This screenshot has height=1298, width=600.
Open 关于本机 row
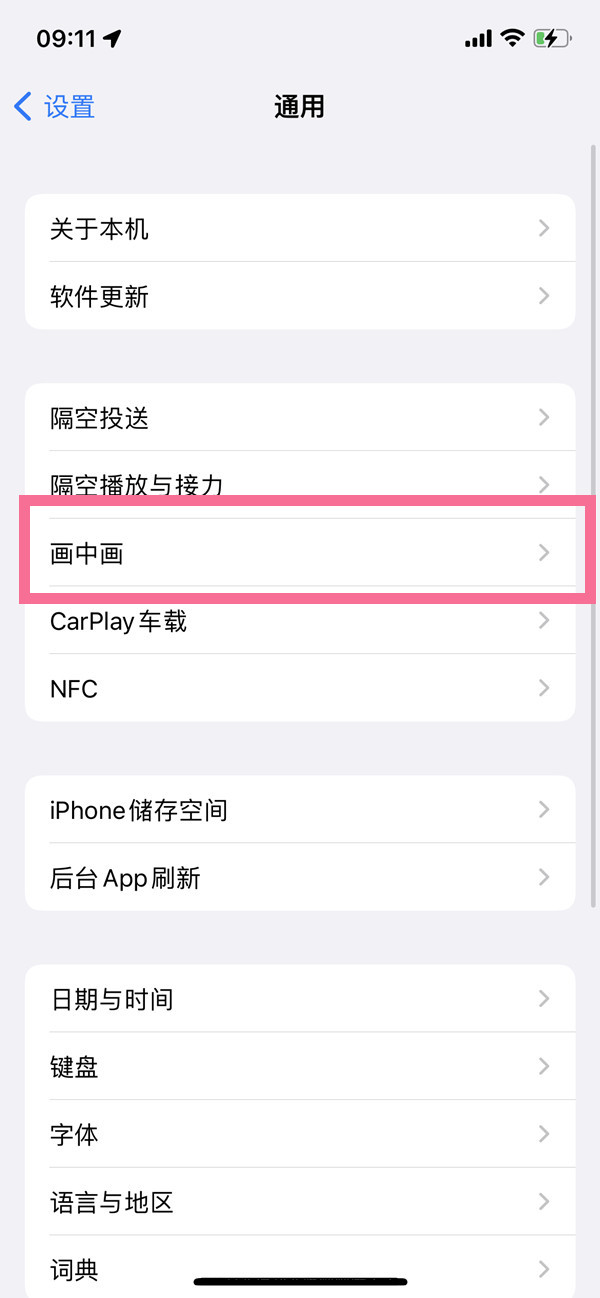click(300, 229)
